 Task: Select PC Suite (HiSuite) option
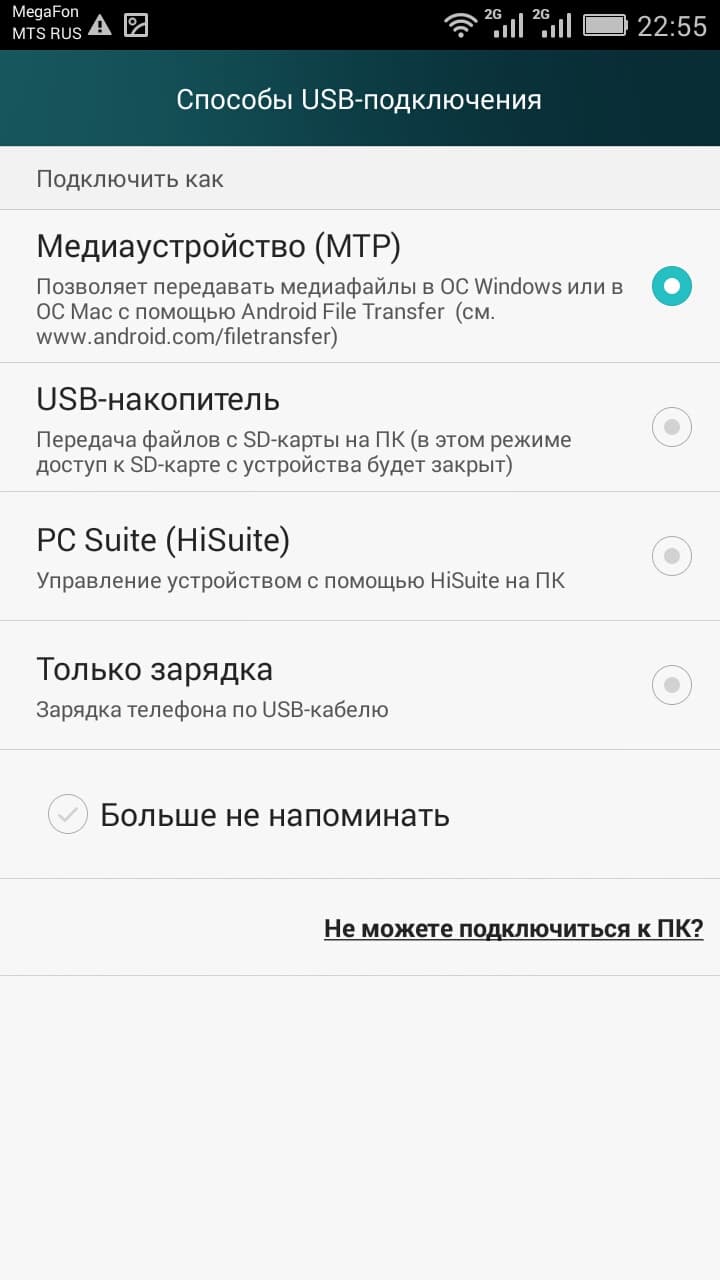[x=671, y=555]
